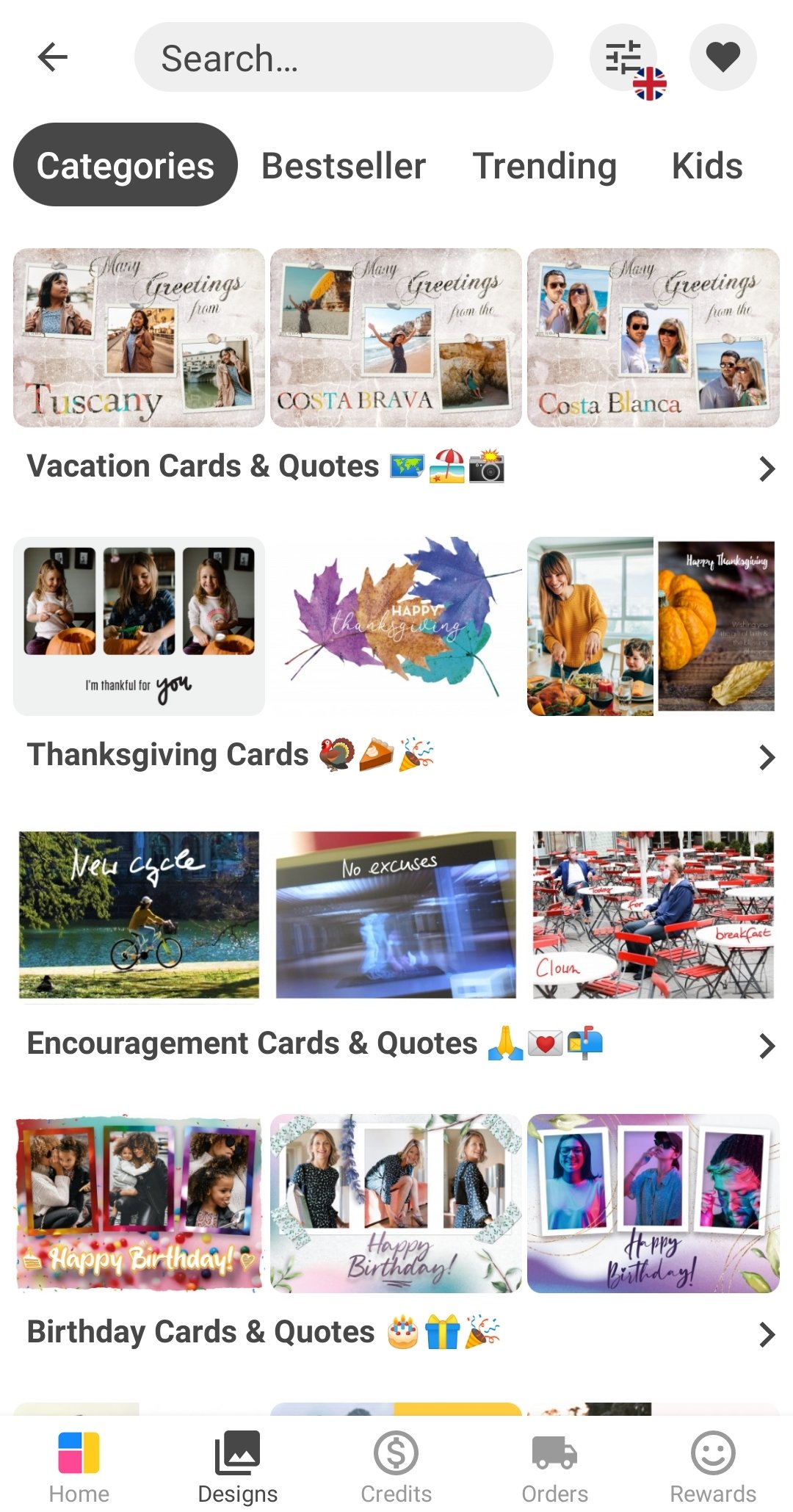Screen dimensions: 793x1512
Task: Open the Tuscany greetings card
Action: coord(139,338)
